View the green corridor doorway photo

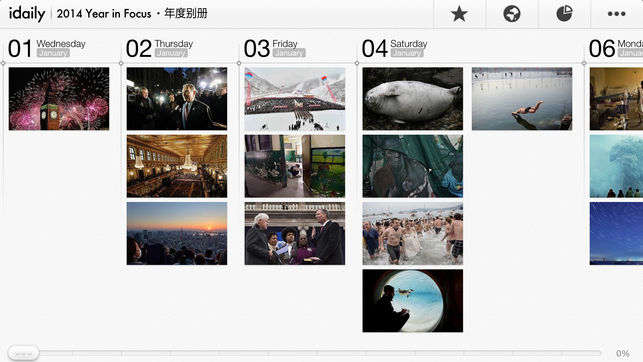pos(295,166)
